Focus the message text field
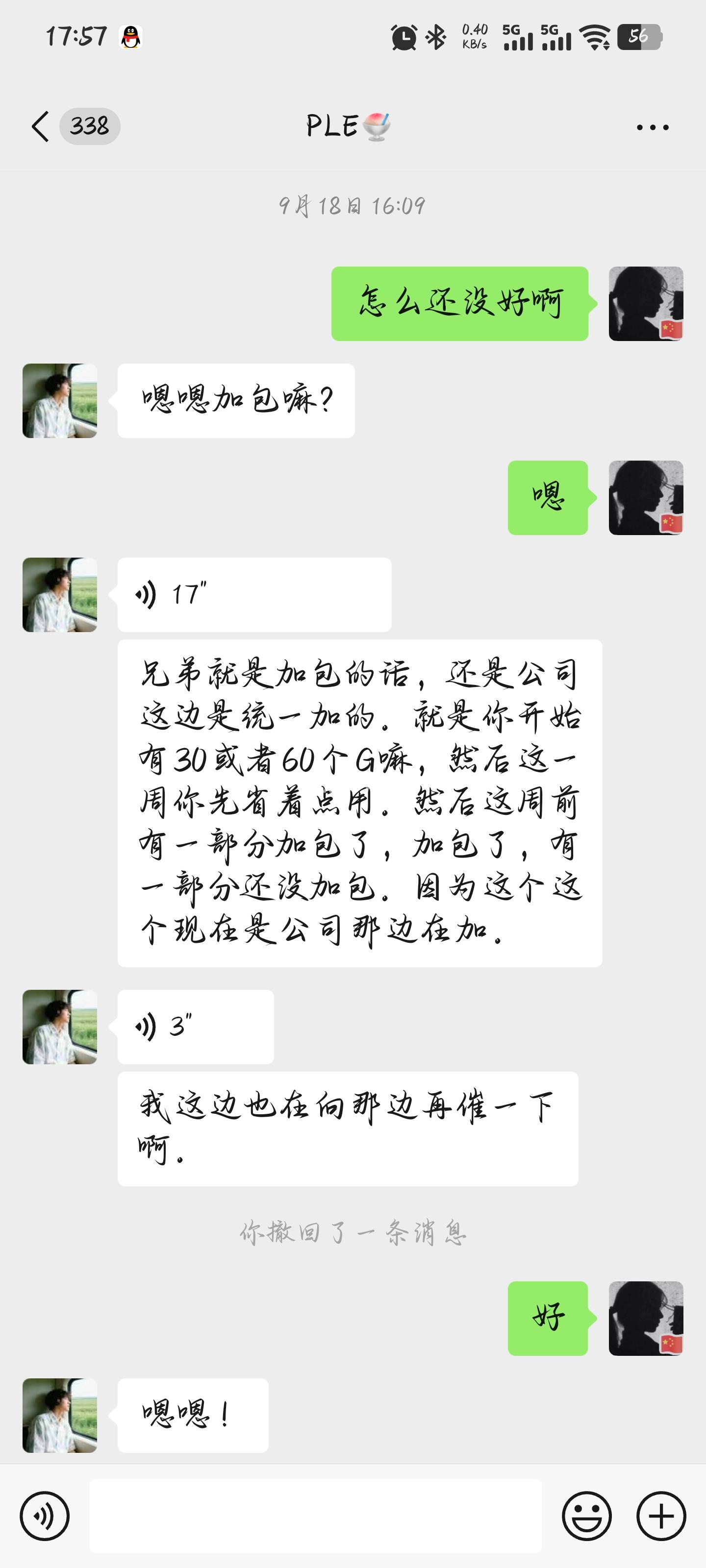 point(315,1516)
